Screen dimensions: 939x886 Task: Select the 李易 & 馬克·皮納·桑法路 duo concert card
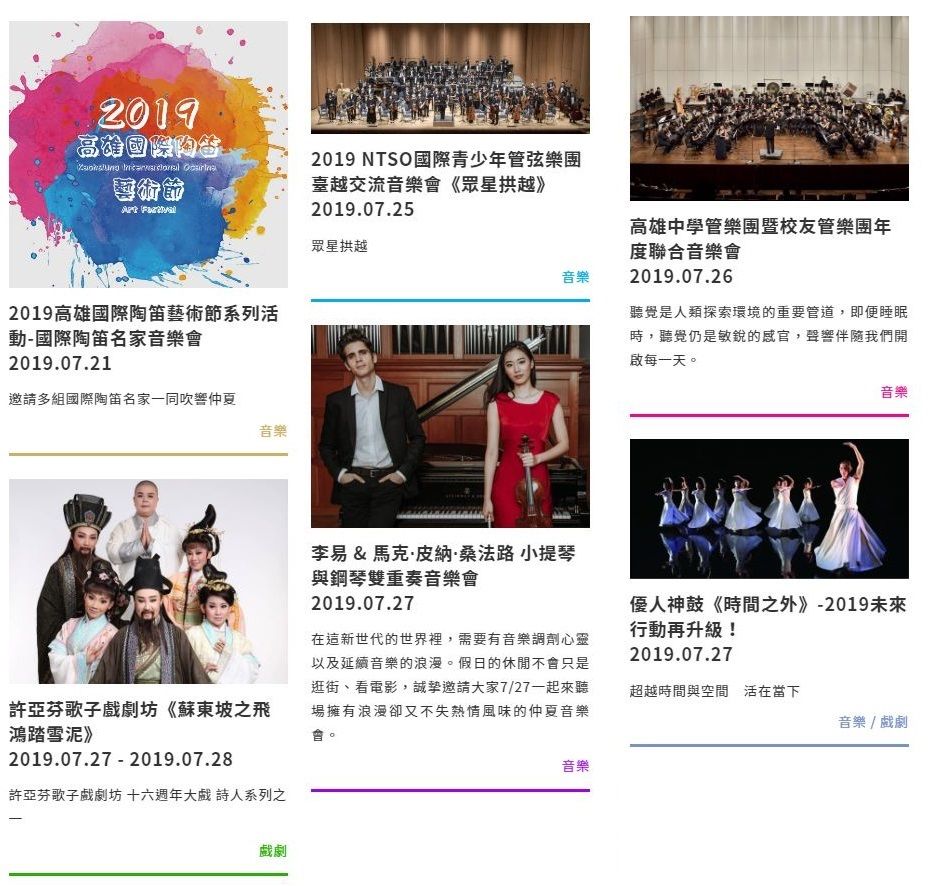coord(443,566)
